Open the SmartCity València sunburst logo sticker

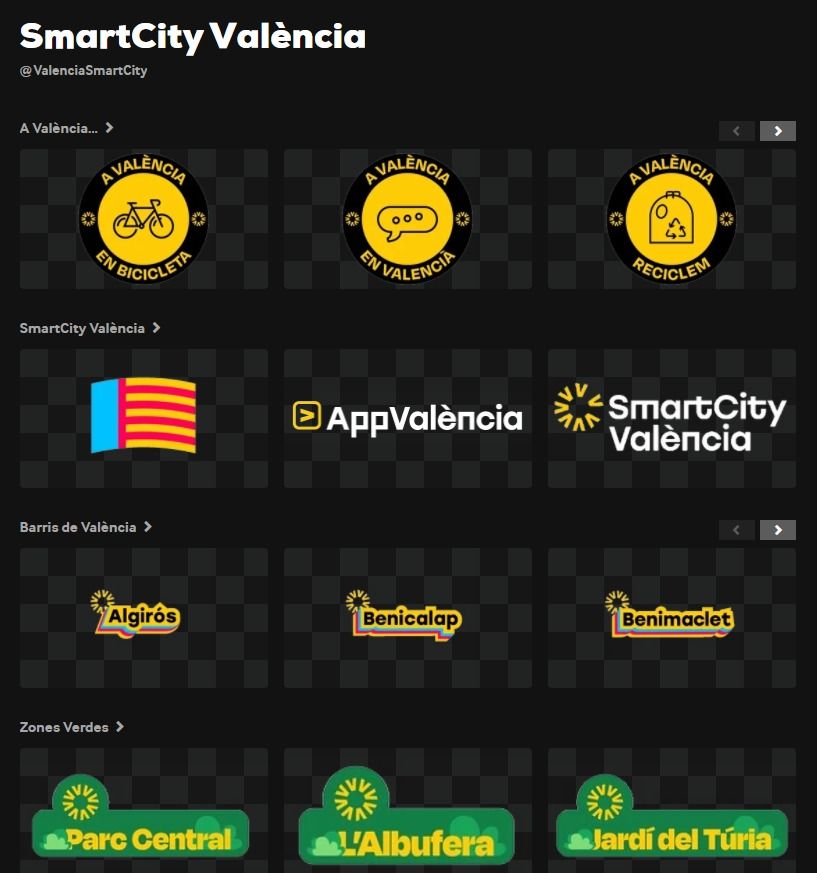click(x=671, y=417)
